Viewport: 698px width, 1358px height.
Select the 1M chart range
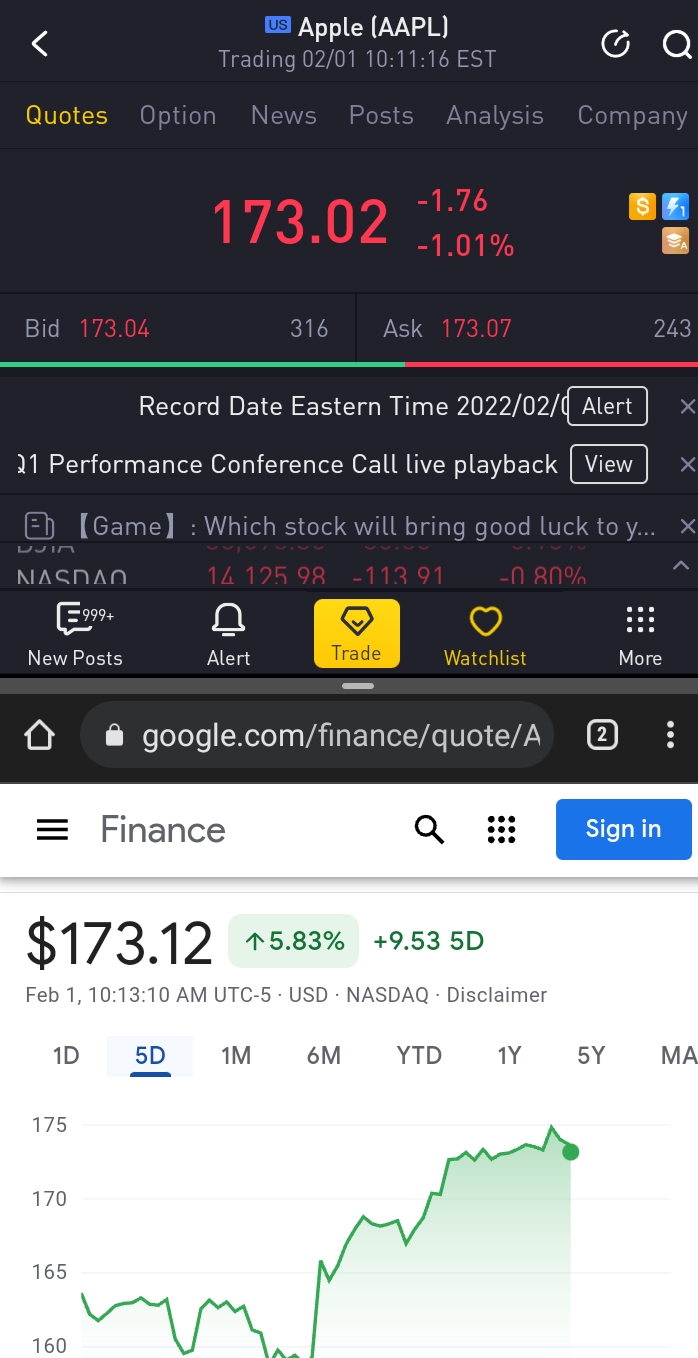[x=236, y=1055]
